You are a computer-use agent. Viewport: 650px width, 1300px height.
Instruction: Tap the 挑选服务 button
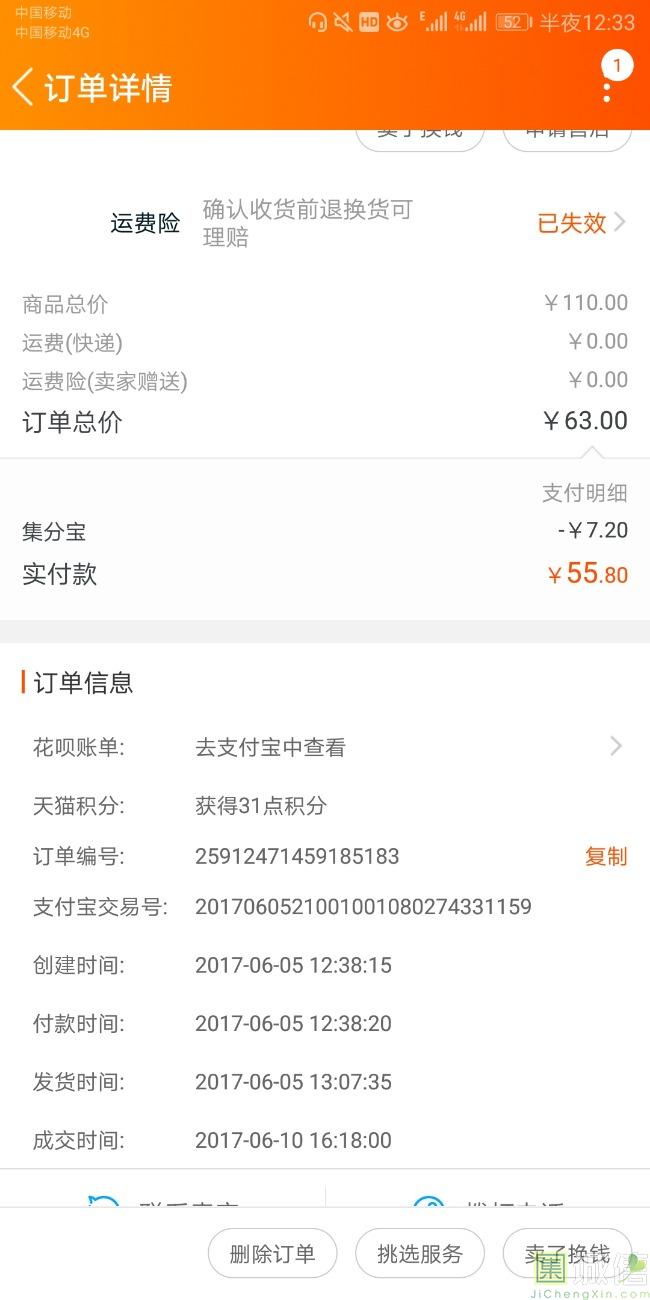[420, 1254]
